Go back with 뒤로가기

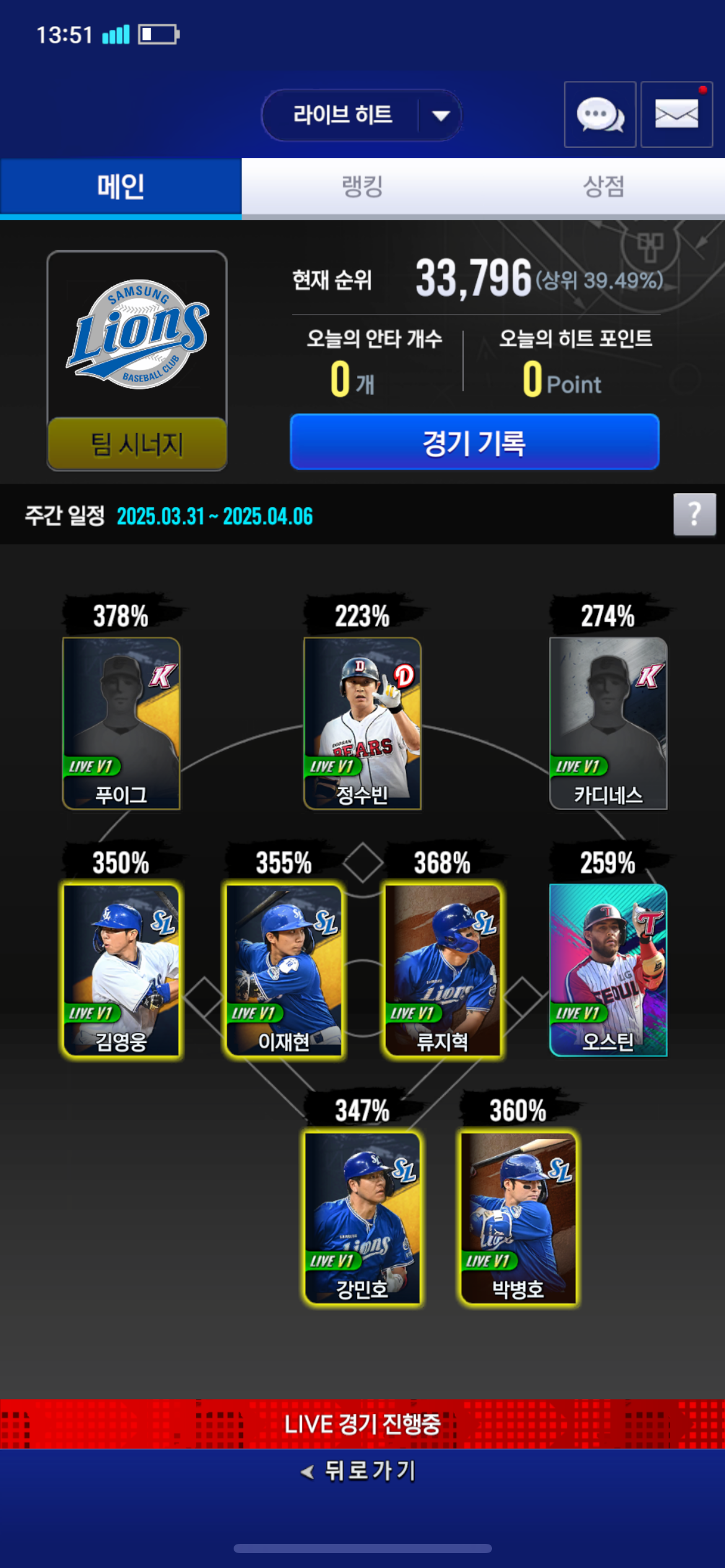coord(361,1471)
